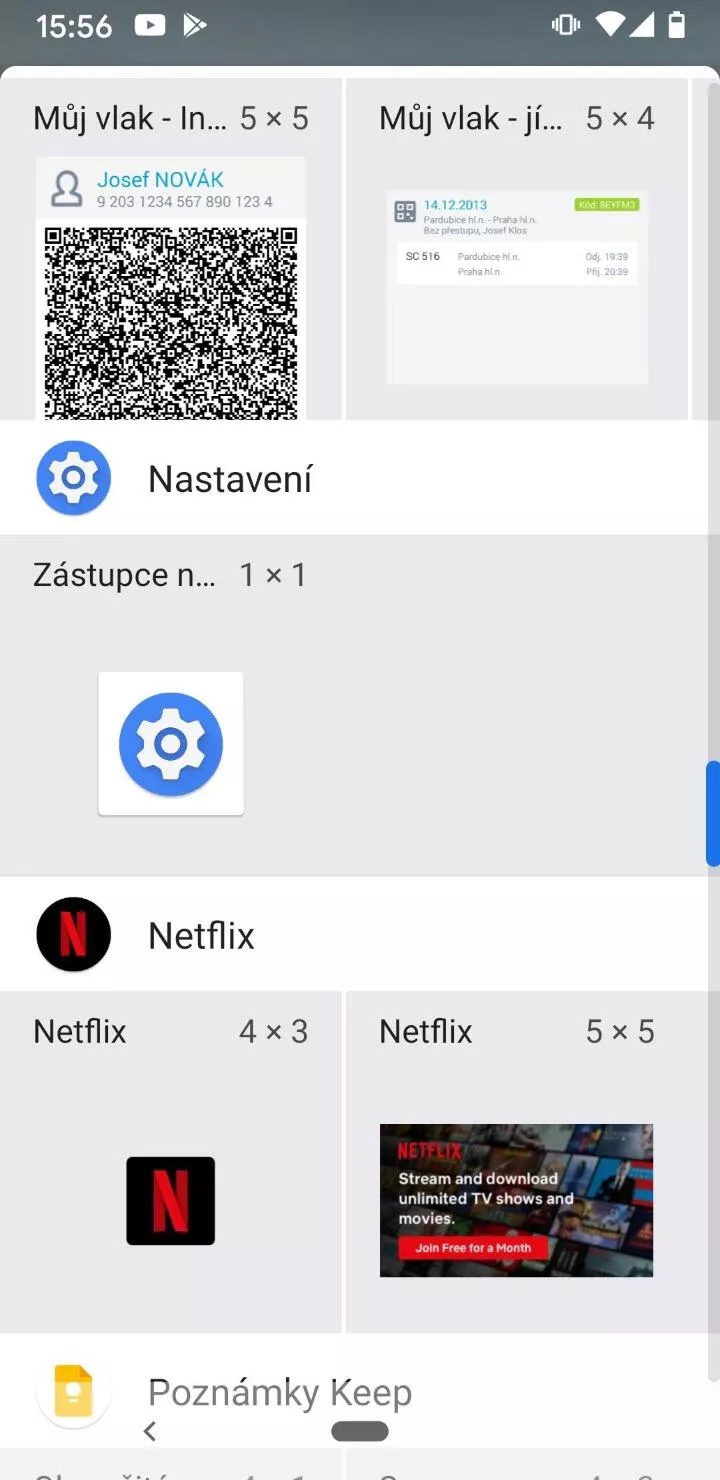Screen dimensions: 720x1480
Task: Open the Nastavení widget group
Action: pos(230,479)
